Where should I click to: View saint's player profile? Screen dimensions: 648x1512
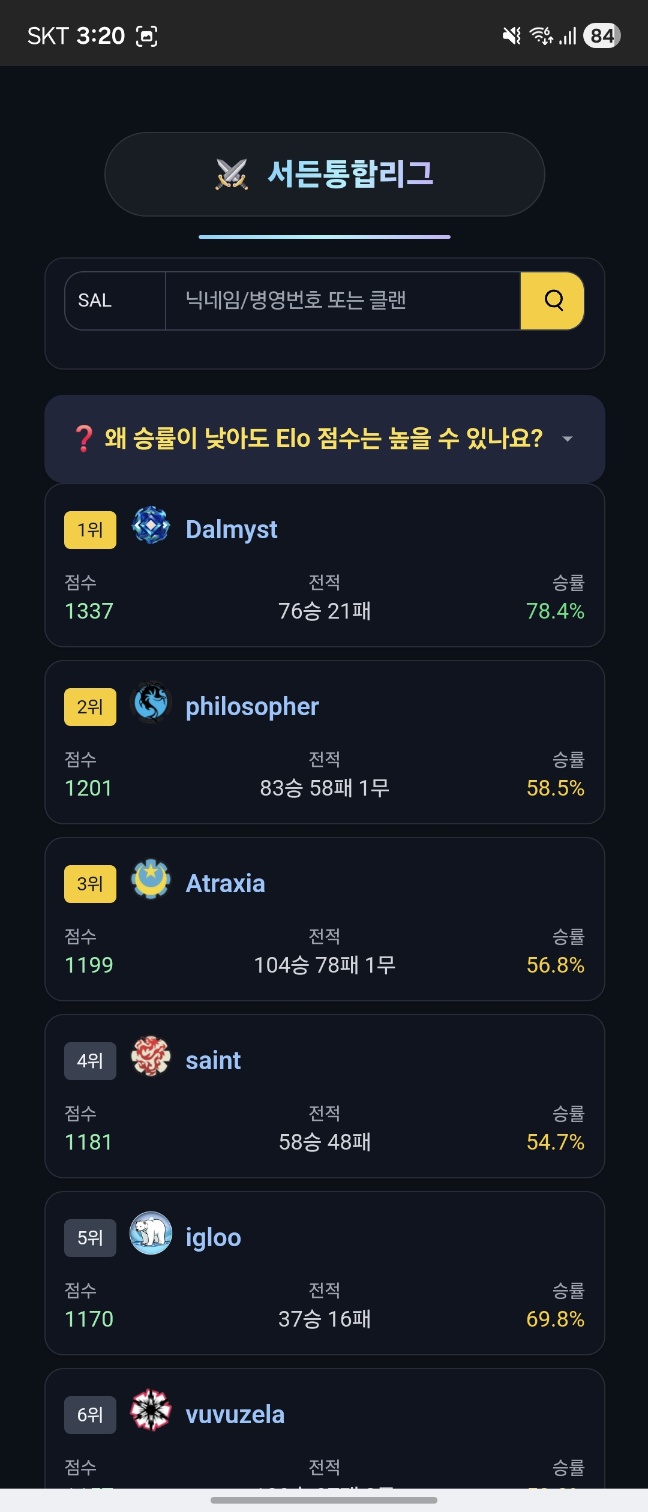[x=213, y=1060]
